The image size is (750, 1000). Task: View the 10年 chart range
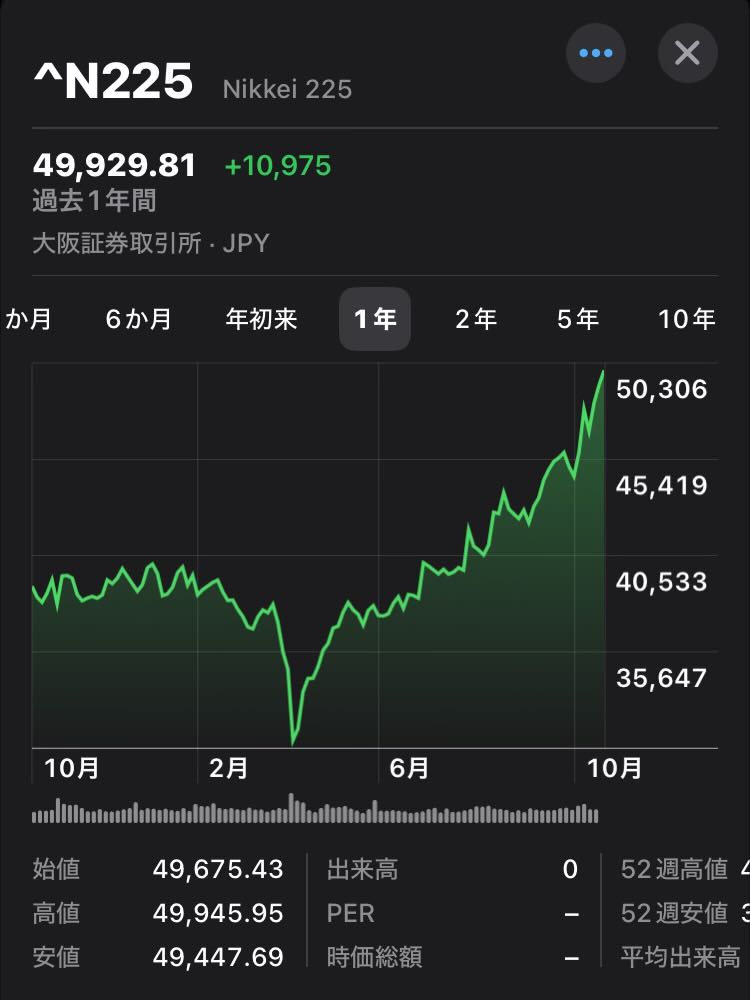click(x=687, y=319)
